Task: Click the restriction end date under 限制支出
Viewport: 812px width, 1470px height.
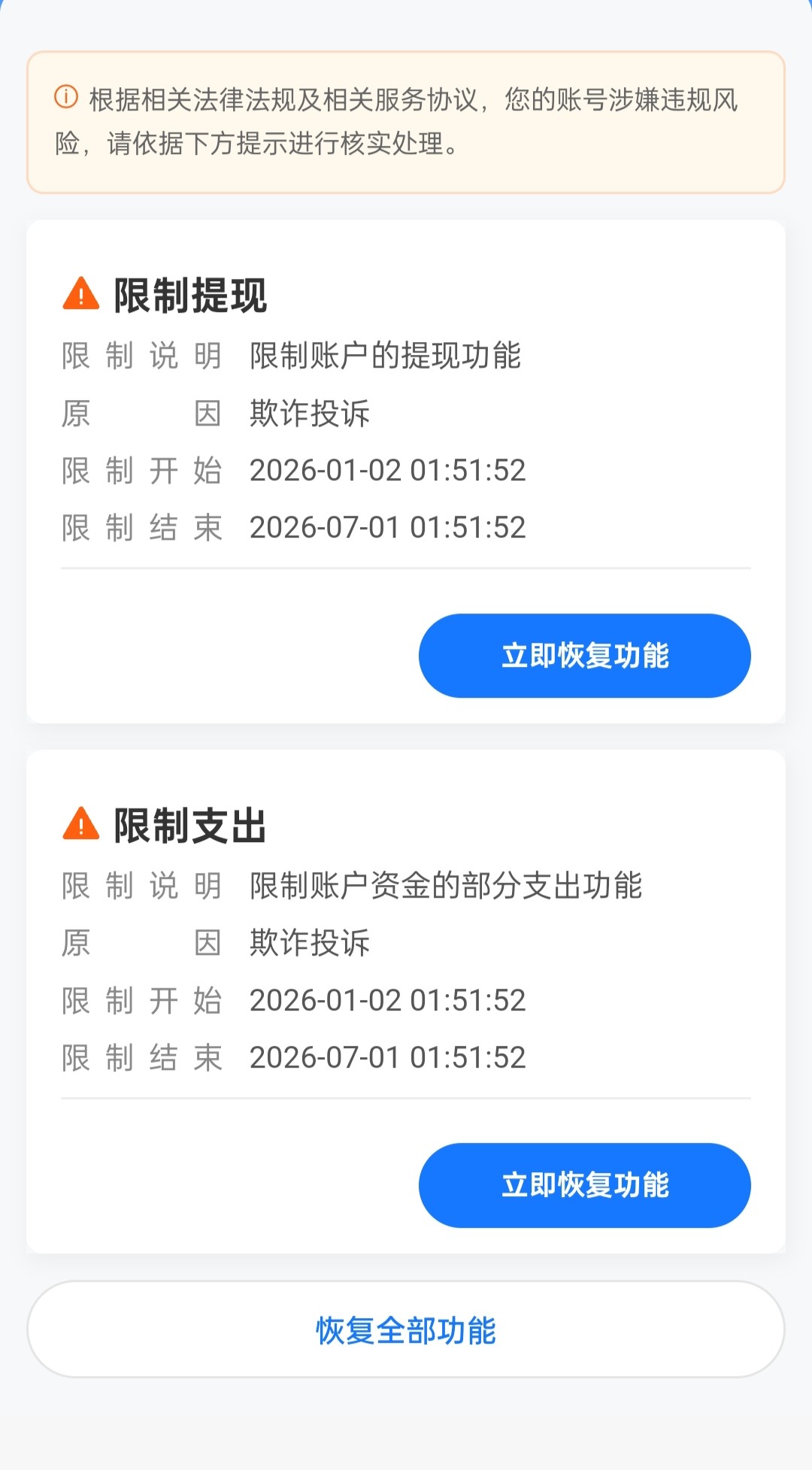Action: click(x=387, y=1057)
